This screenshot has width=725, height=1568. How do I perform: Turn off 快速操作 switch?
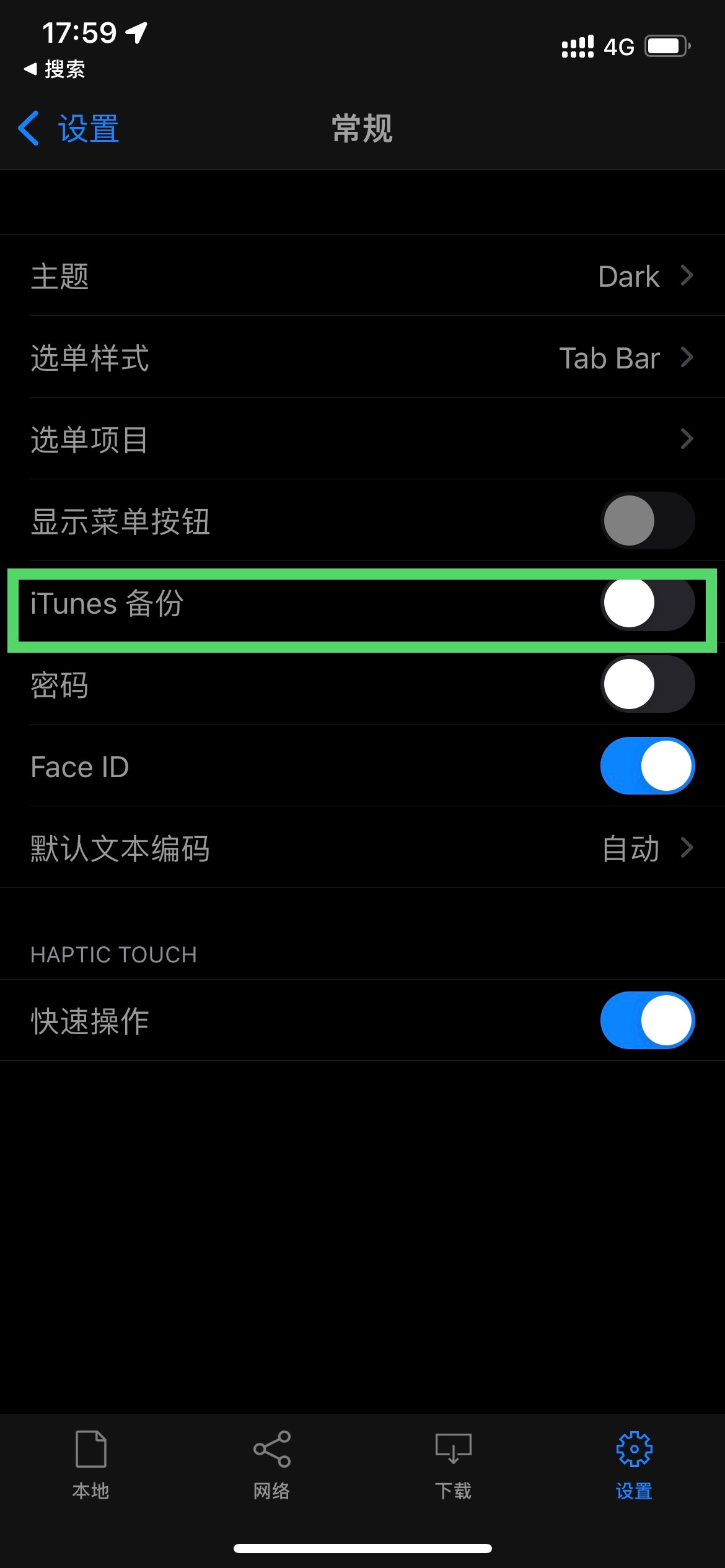click(647, 1021)
